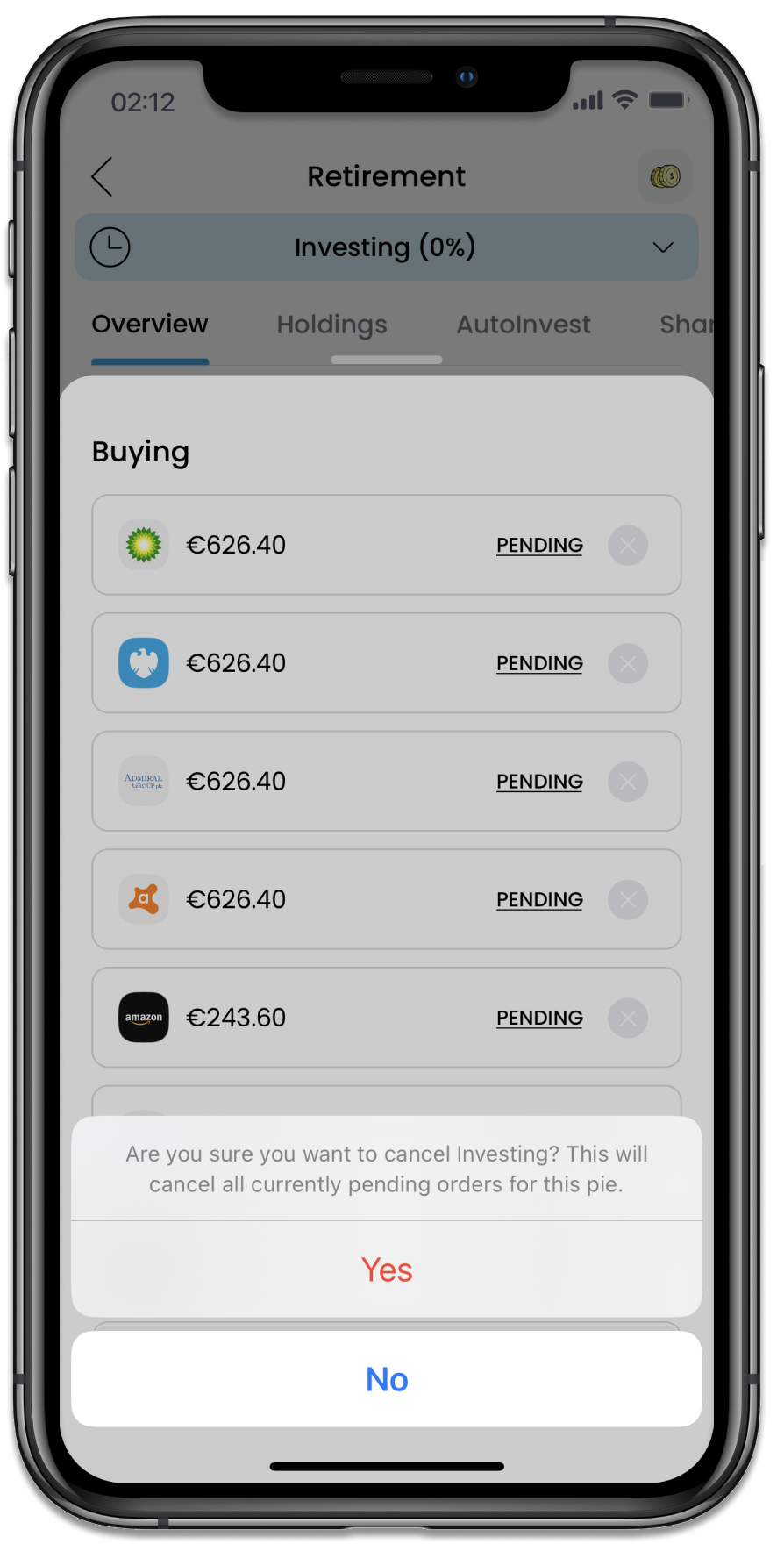Image resolution: width=784 pixels, height=1544 pixels.
Task: Cancel the pending Avast €626.40 order
Action: click(628, 900)
